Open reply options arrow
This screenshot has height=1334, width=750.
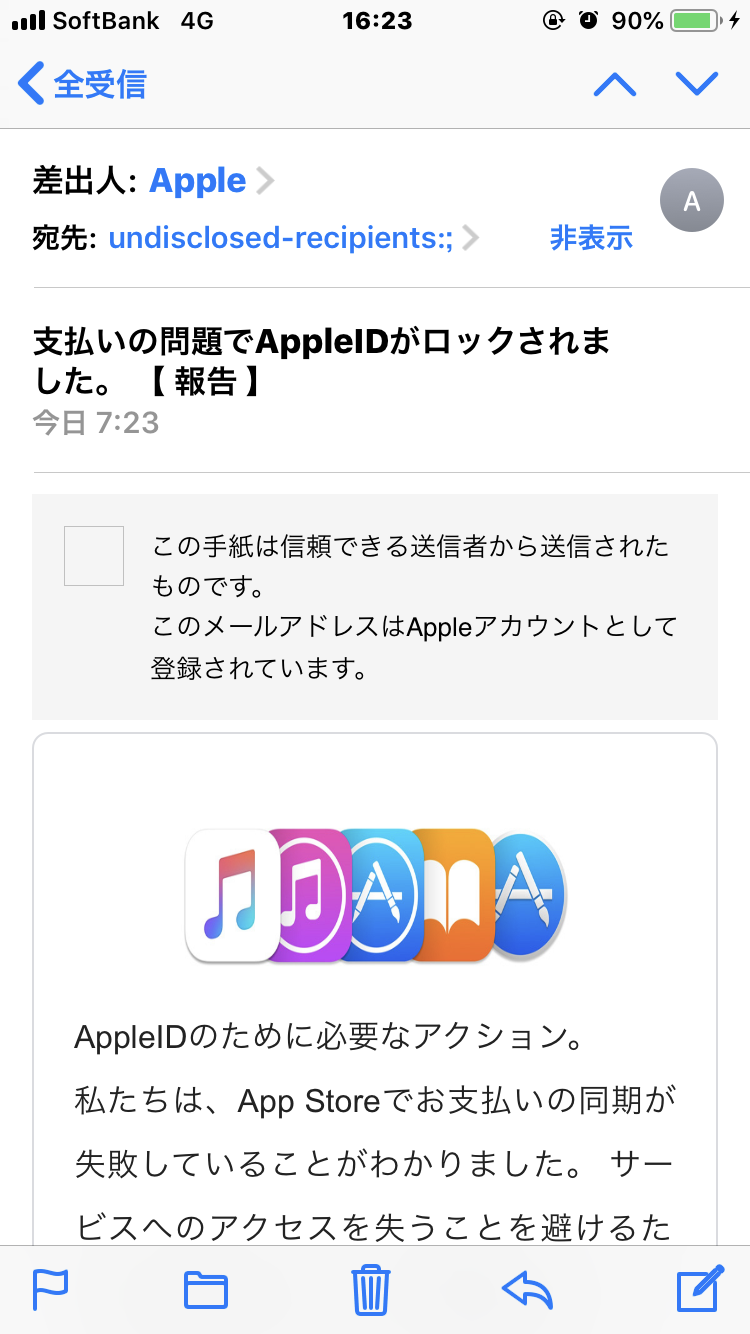pos(528,1290)
